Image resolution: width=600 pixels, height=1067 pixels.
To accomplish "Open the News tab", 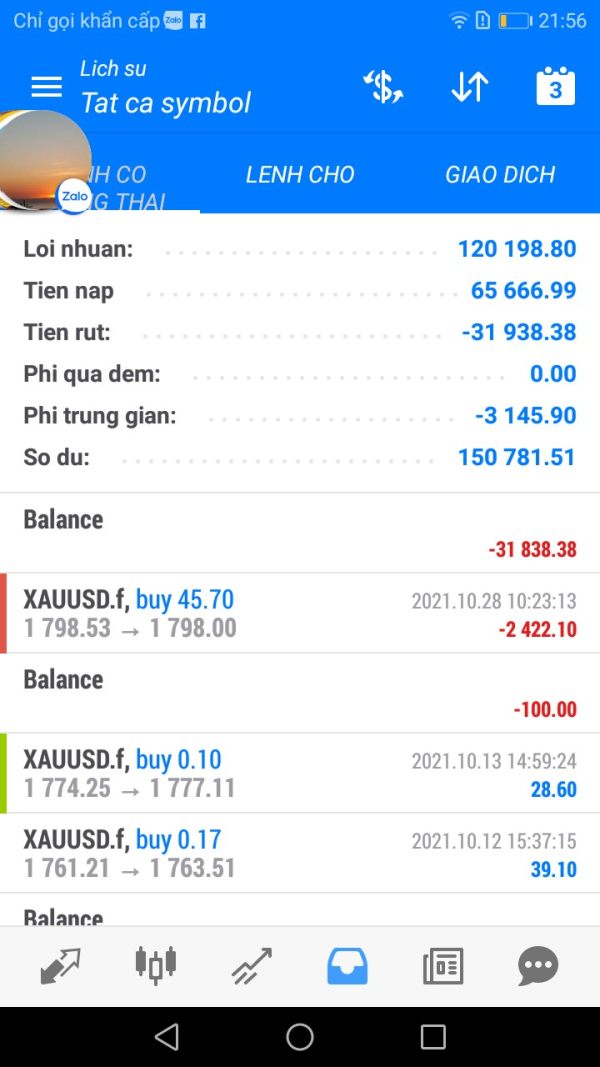I will [443, 966].
